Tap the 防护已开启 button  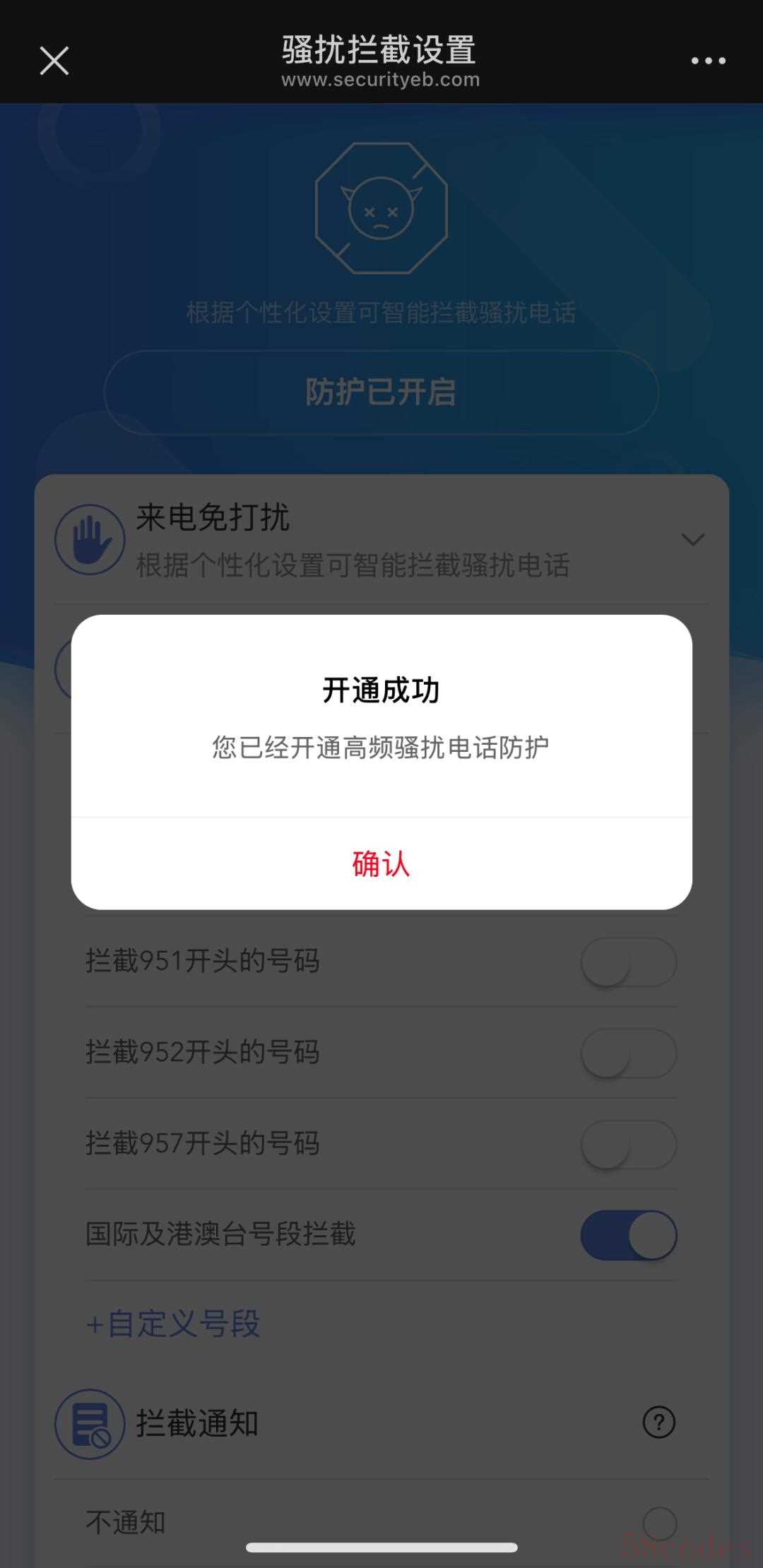381,392
